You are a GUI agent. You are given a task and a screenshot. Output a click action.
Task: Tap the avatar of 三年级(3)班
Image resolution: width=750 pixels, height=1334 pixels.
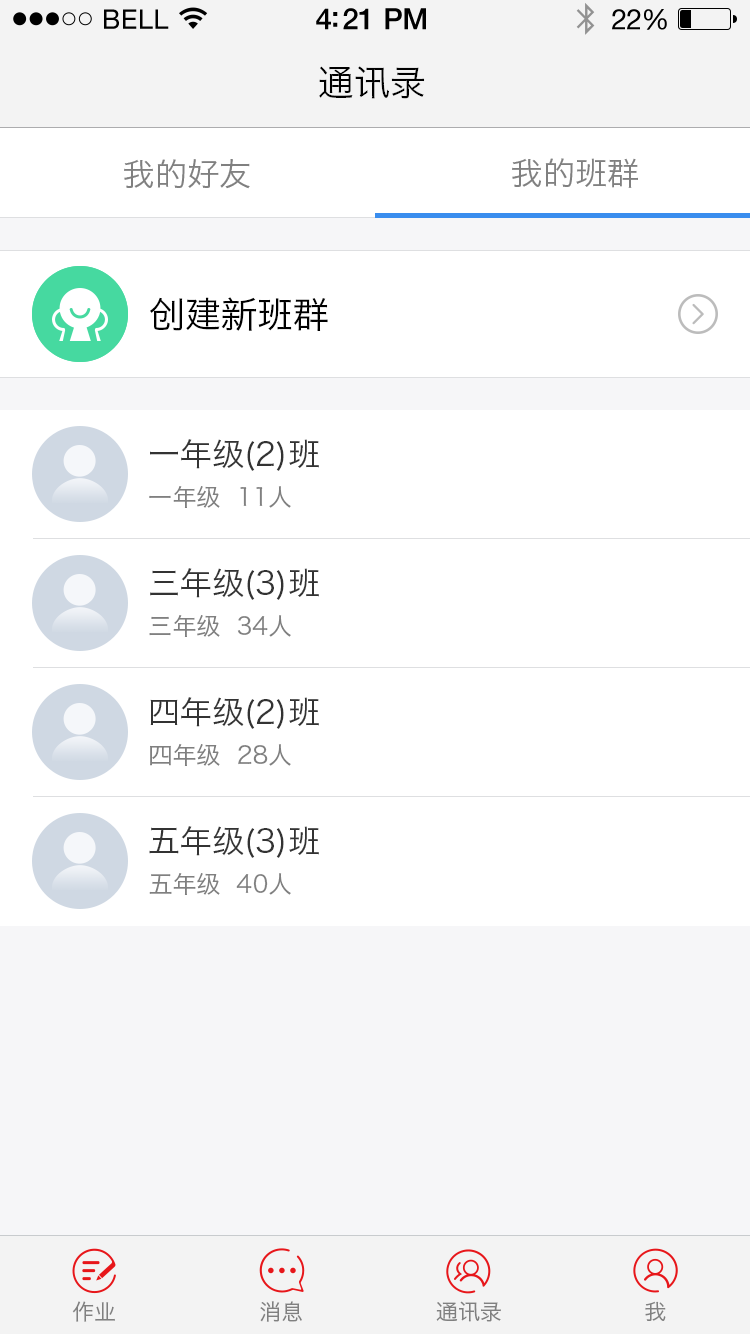tap(80, 603)
